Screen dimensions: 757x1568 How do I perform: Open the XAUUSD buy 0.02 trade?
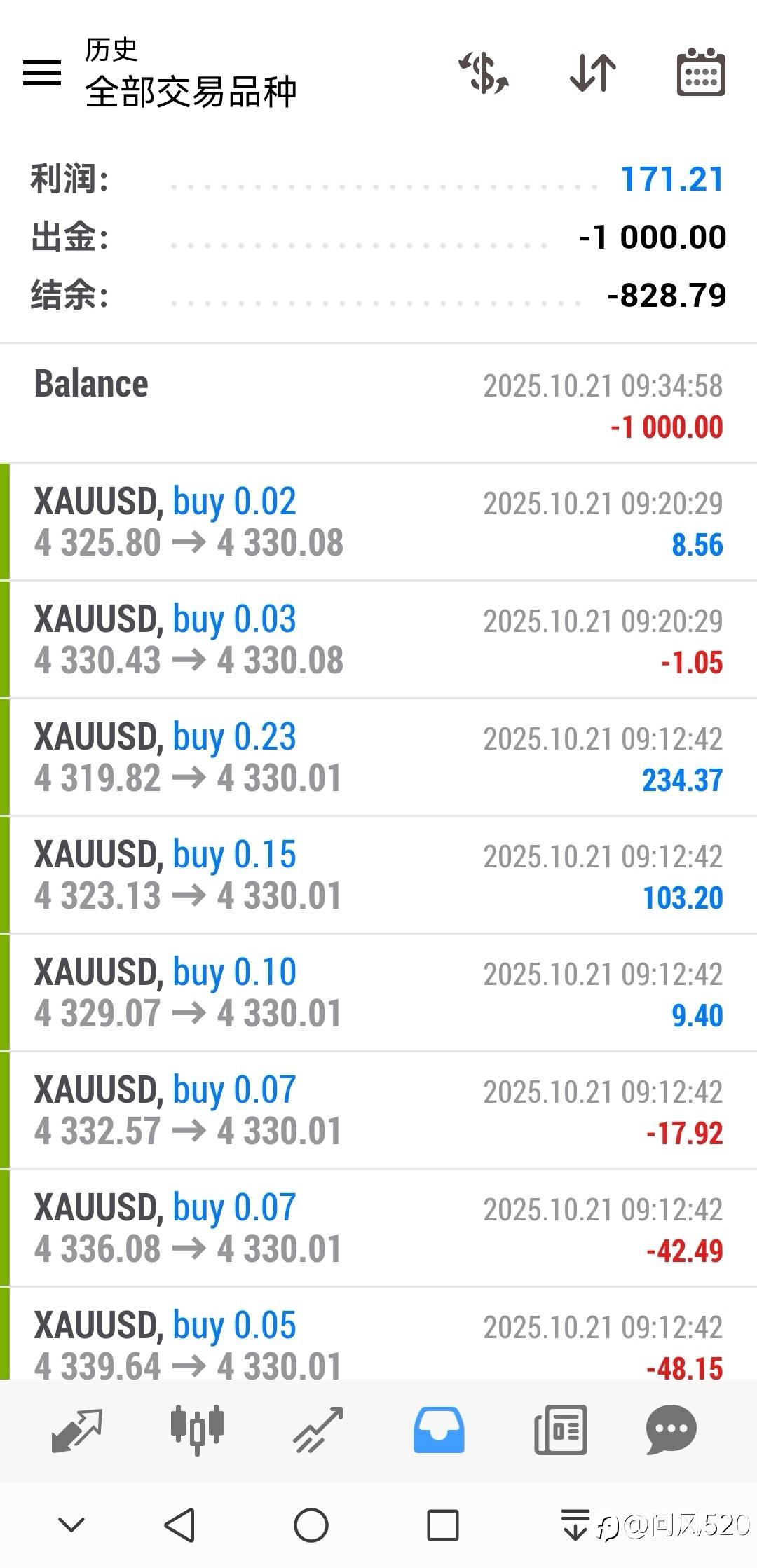(378, 522)
